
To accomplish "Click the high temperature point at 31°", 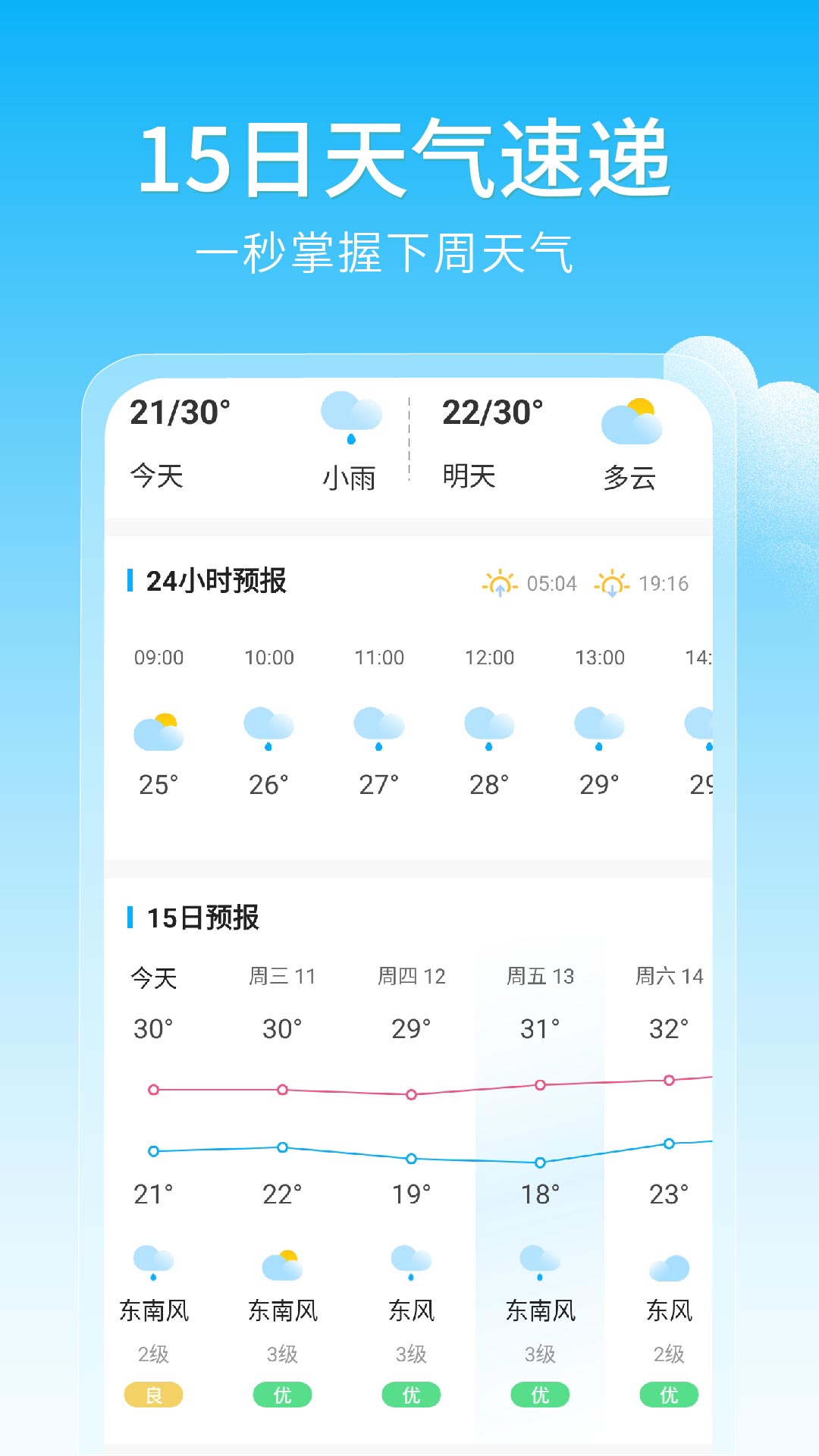I will (x=540, y=1084).
